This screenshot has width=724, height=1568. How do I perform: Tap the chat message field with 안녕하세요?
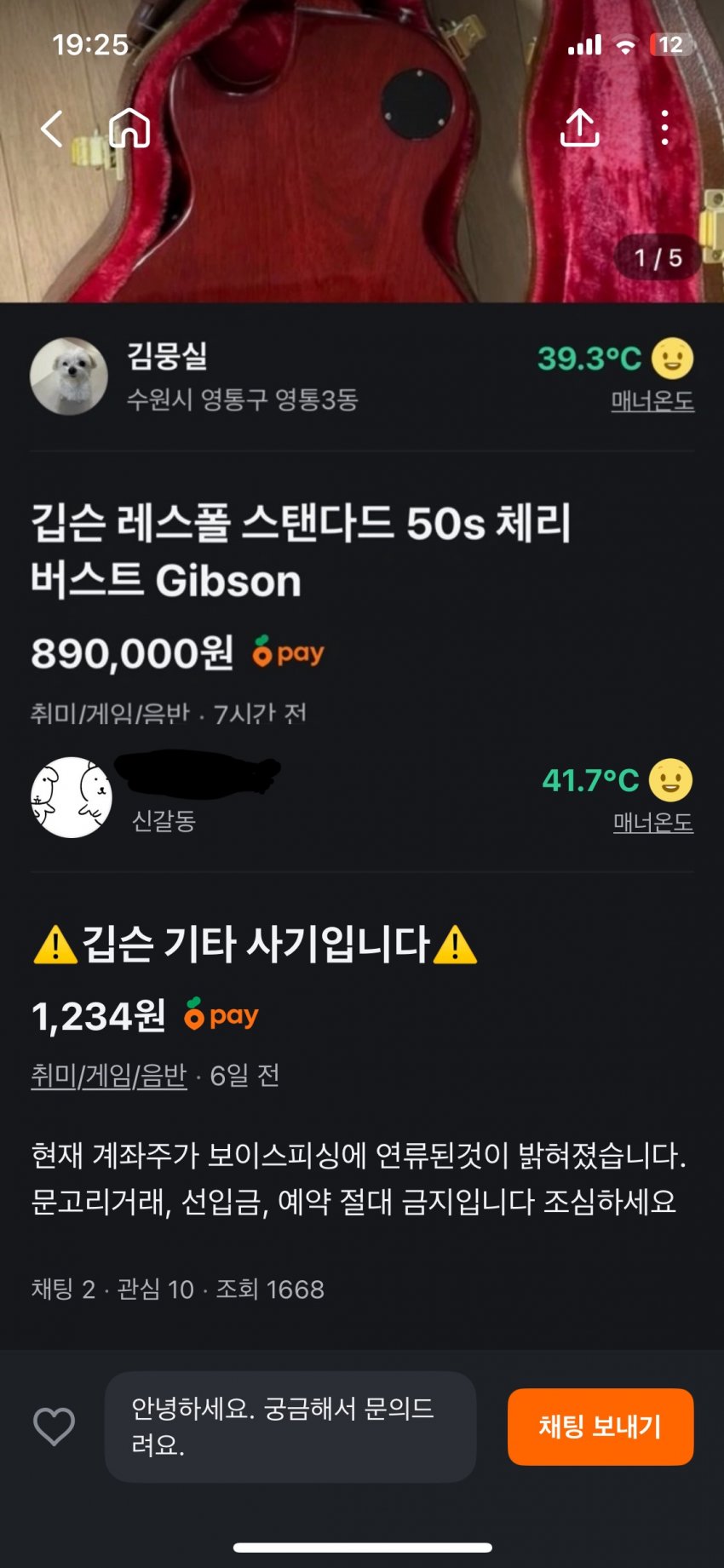tap(290, 1426)
